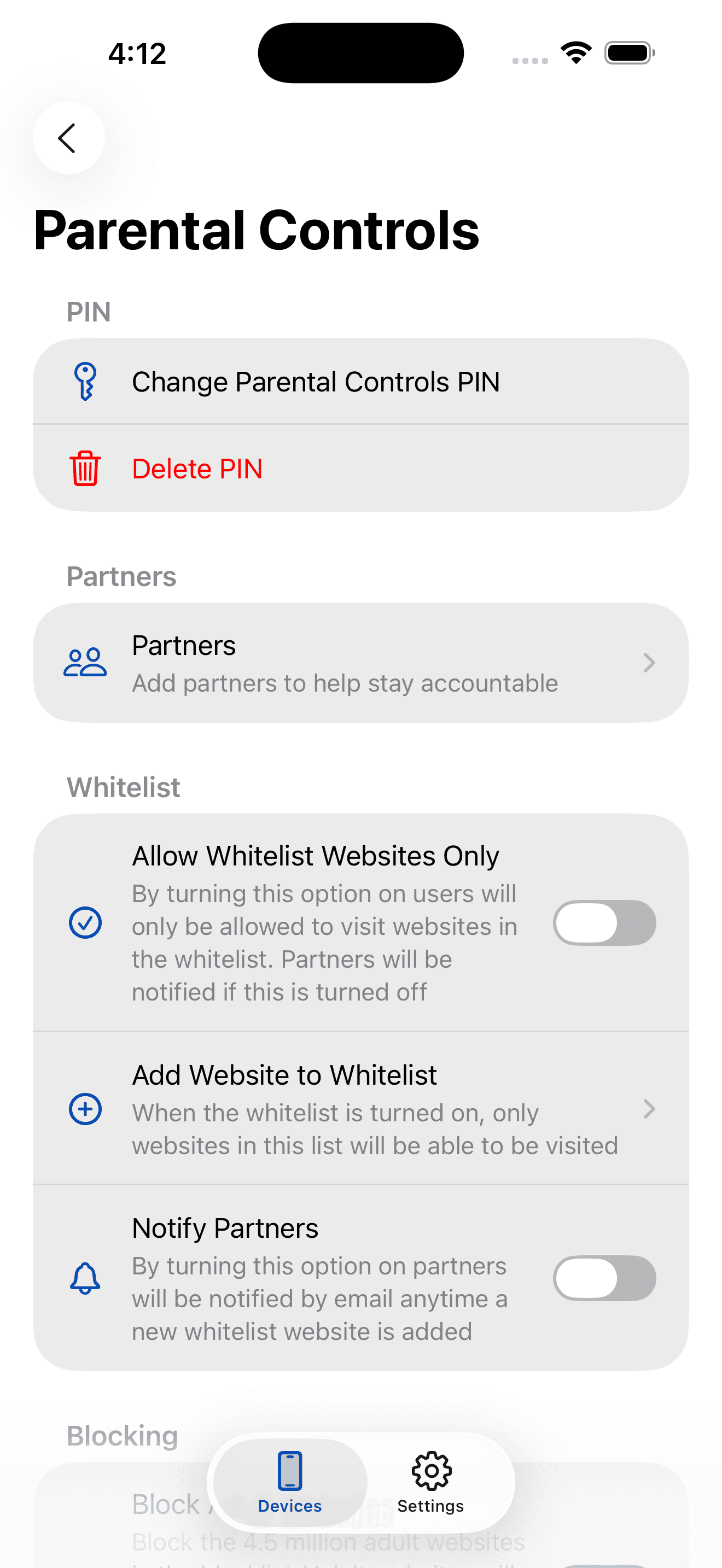Viewport: 722px width, 1568px height.
Task: Click the back arrow at the top left
Action: pos(69,138)
